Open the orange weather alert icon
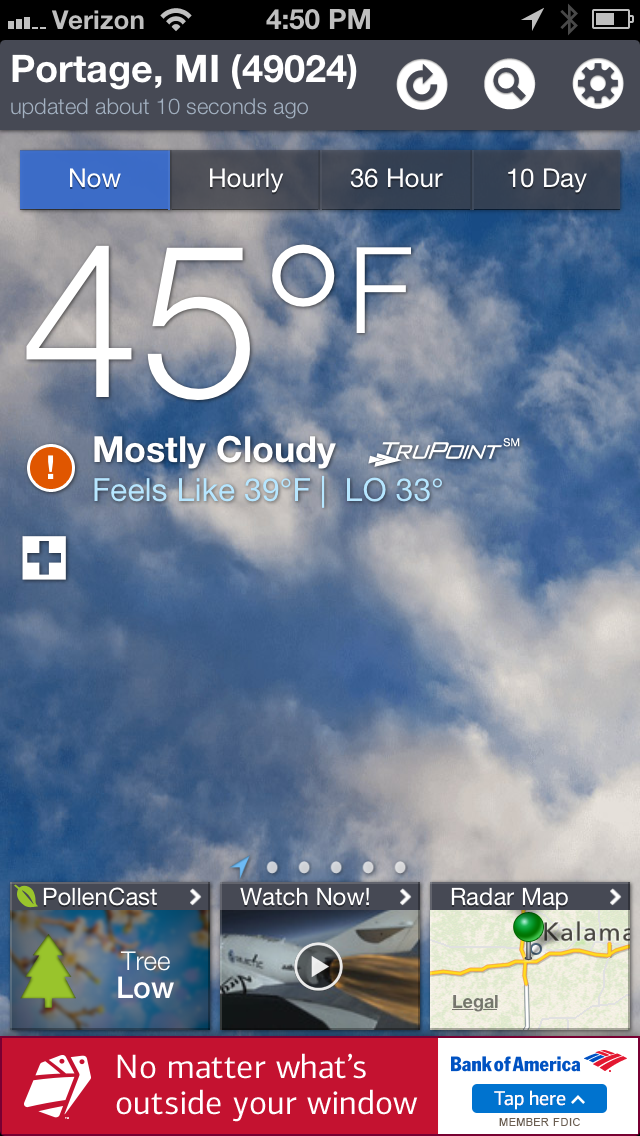Image resolution: width=640 pixels, height=1136 pixels. (51, 468)
